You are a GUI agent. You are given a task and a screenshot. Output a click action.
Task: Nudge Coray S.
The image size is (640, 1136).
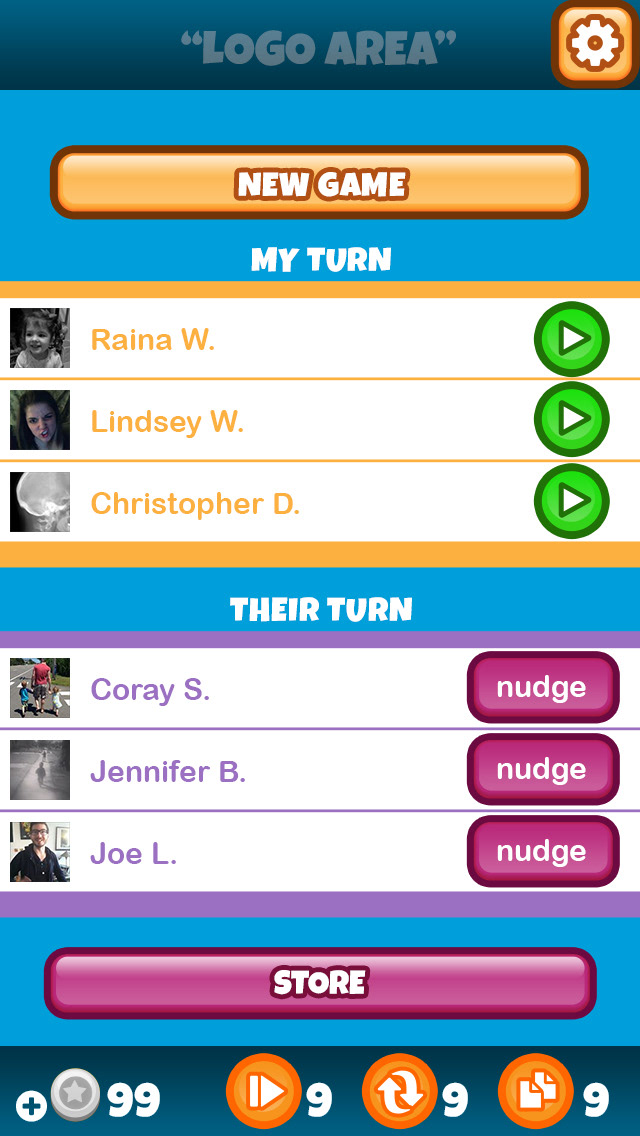click(x=542, y=687)
